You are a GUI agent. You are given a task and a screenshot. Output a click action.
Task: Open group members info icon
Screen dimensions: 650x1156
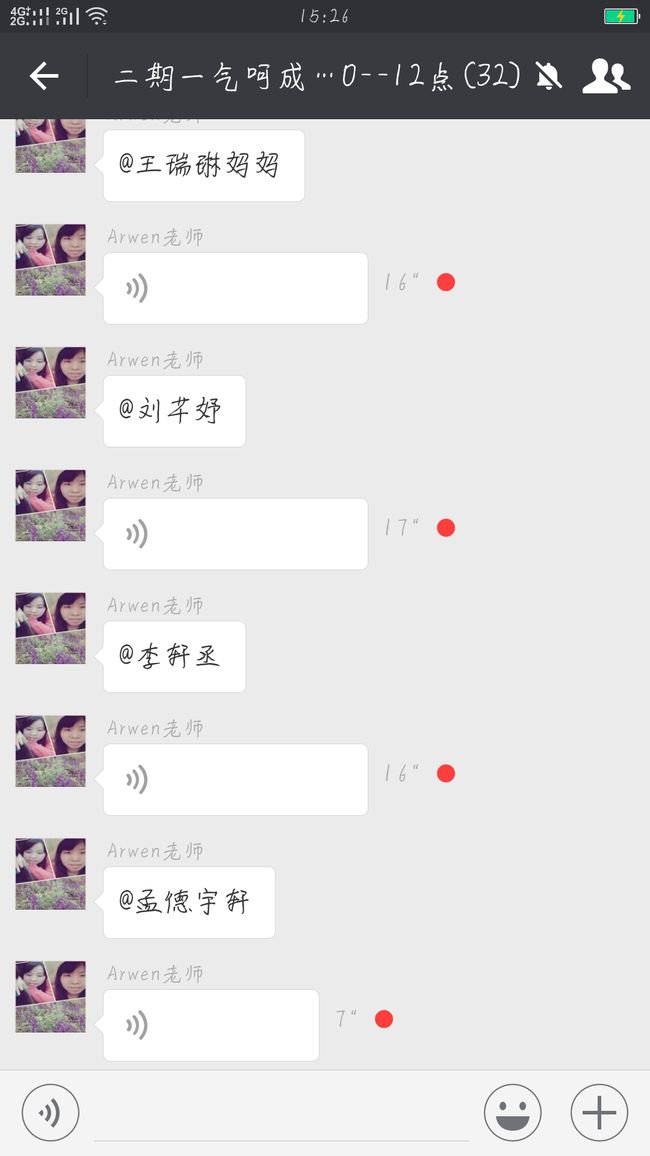(606, 75)
